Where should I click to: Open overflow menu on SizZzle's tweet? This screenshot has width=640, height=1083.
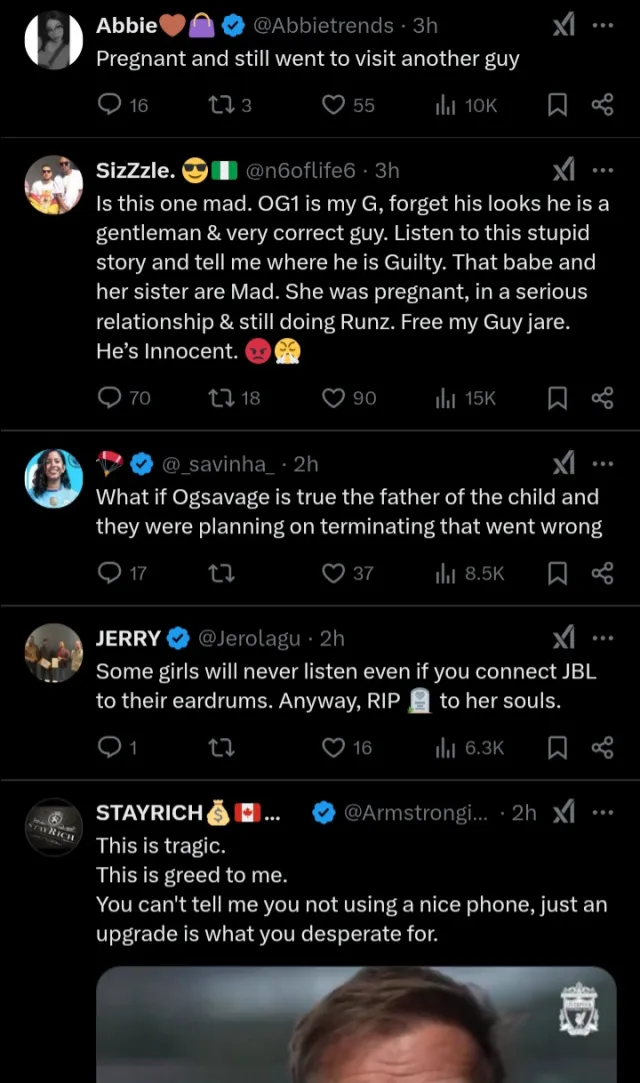(602, 170)
